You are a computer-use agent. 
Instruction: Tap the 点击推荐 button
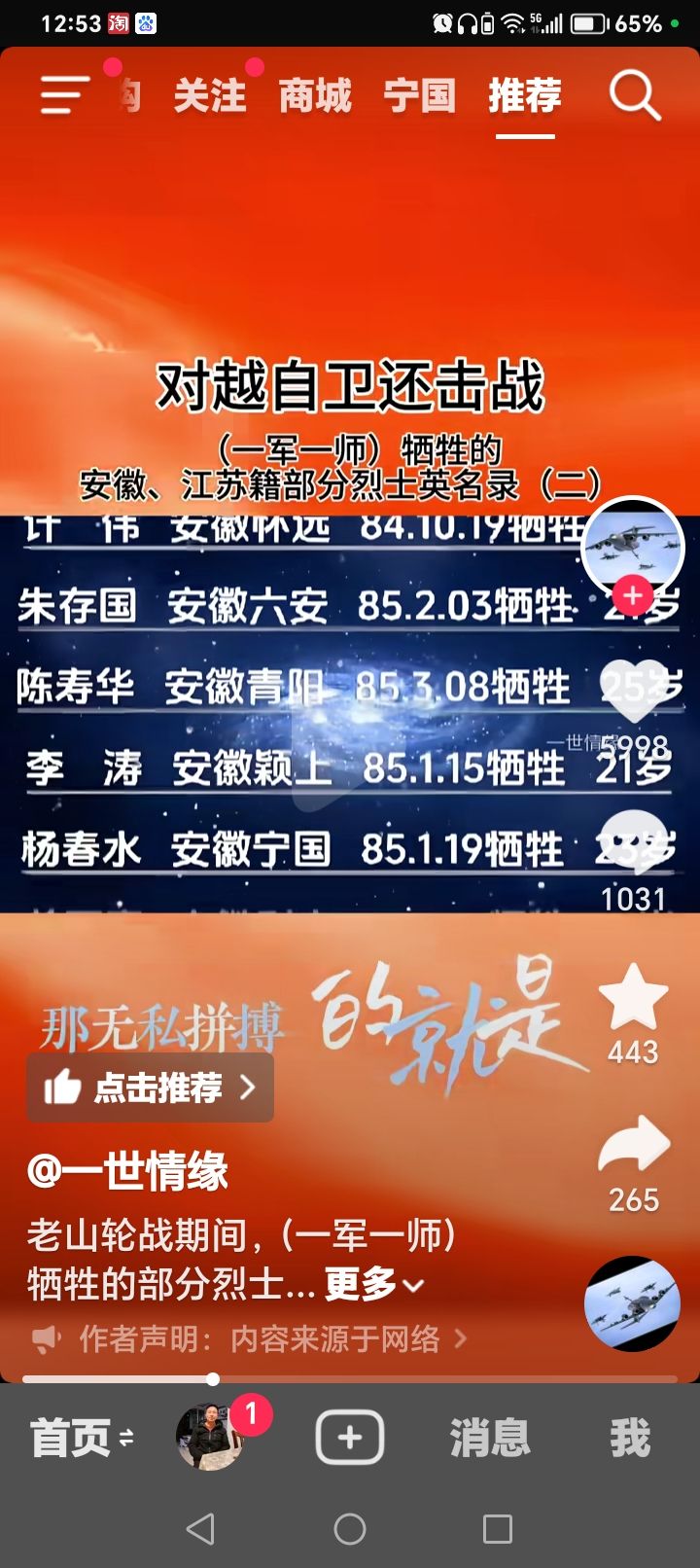tap(151, 1087)
